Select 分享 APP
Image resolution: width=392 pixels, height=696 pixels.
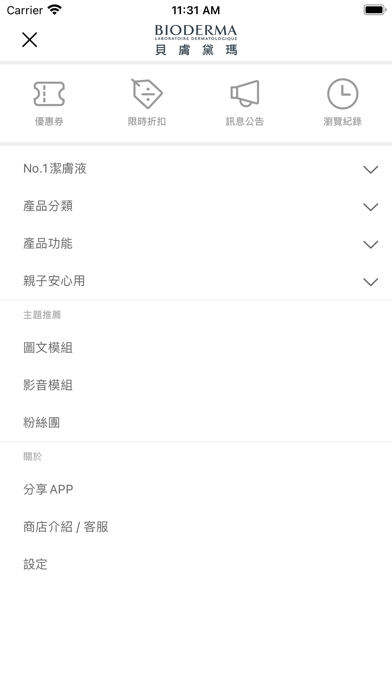point(196,489)
